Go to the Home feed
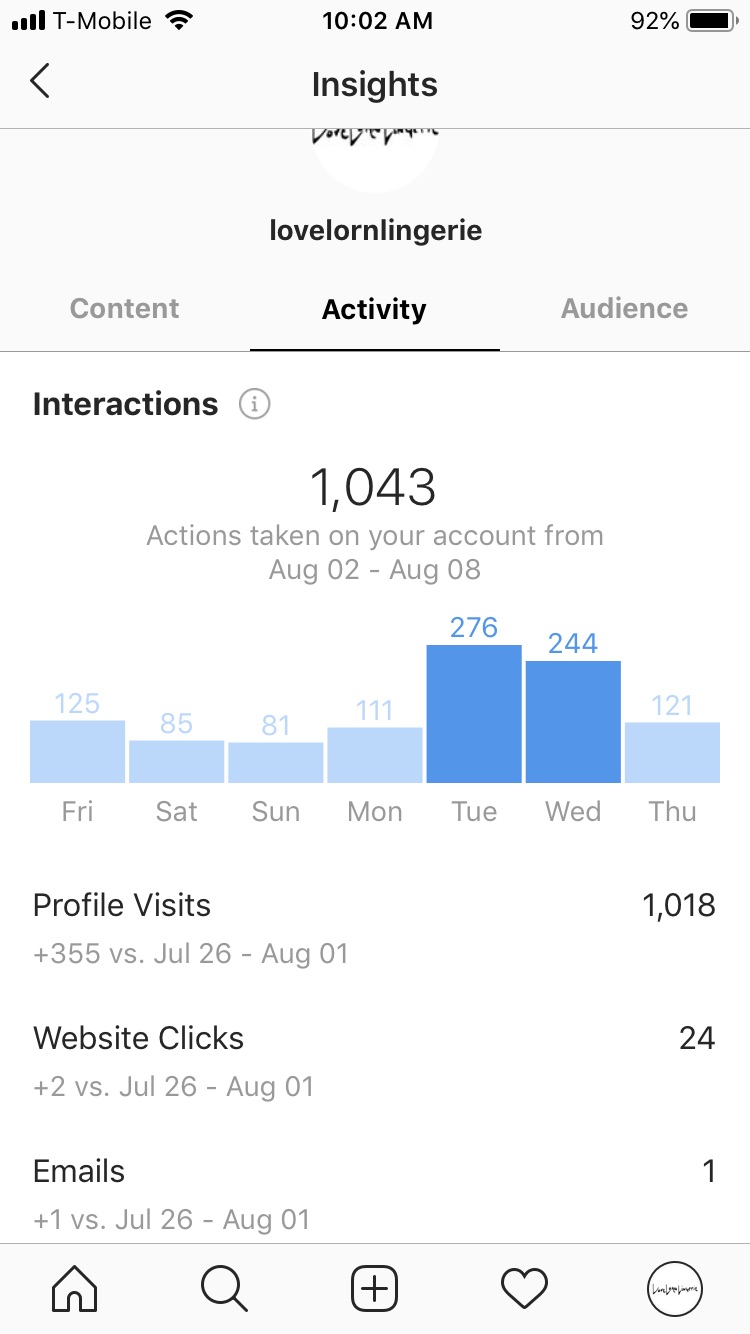Screen dimensions: 750x1334 tap(75, 1288)
